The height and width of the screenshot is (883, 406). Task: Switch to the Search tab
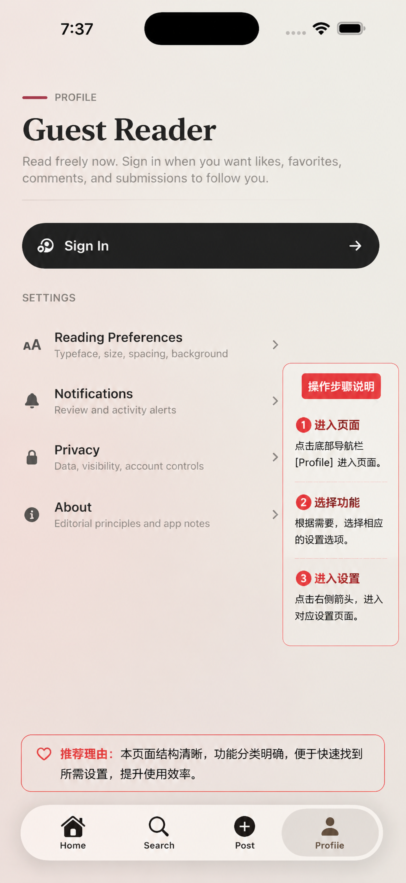159,833
